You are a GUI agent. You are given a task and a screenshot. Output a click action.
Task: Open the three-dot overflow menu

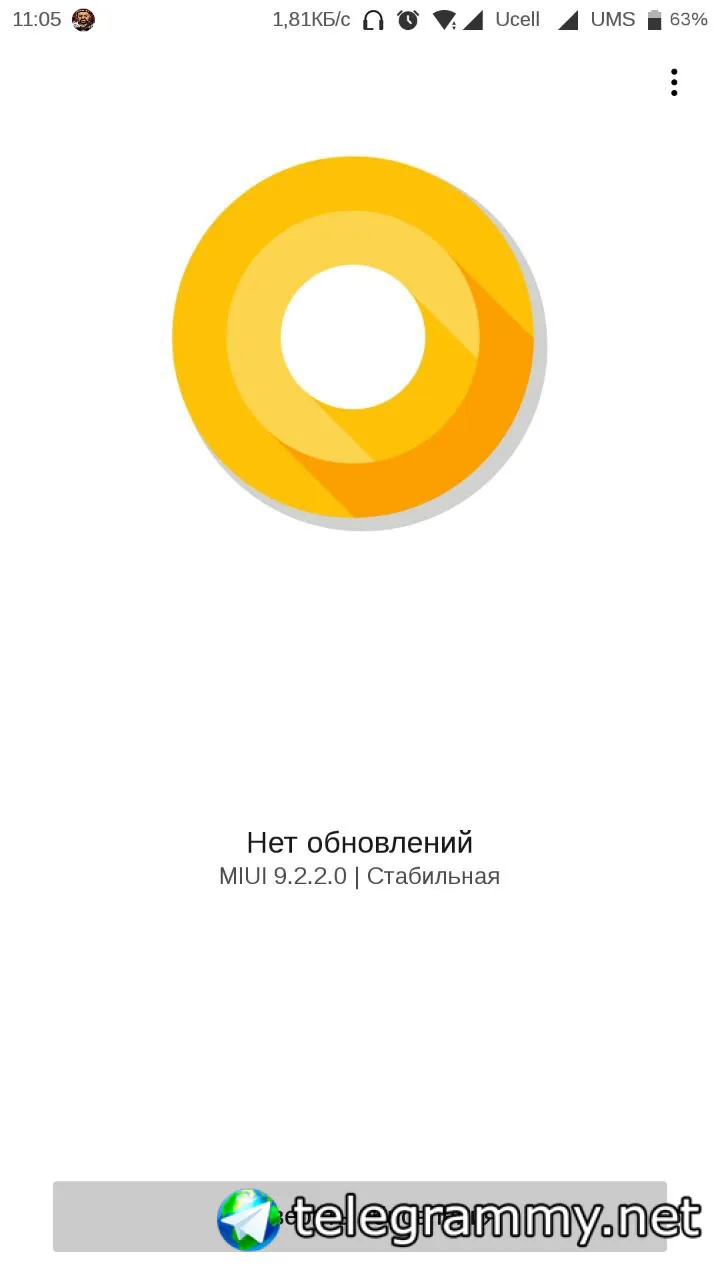click(674, 83)
